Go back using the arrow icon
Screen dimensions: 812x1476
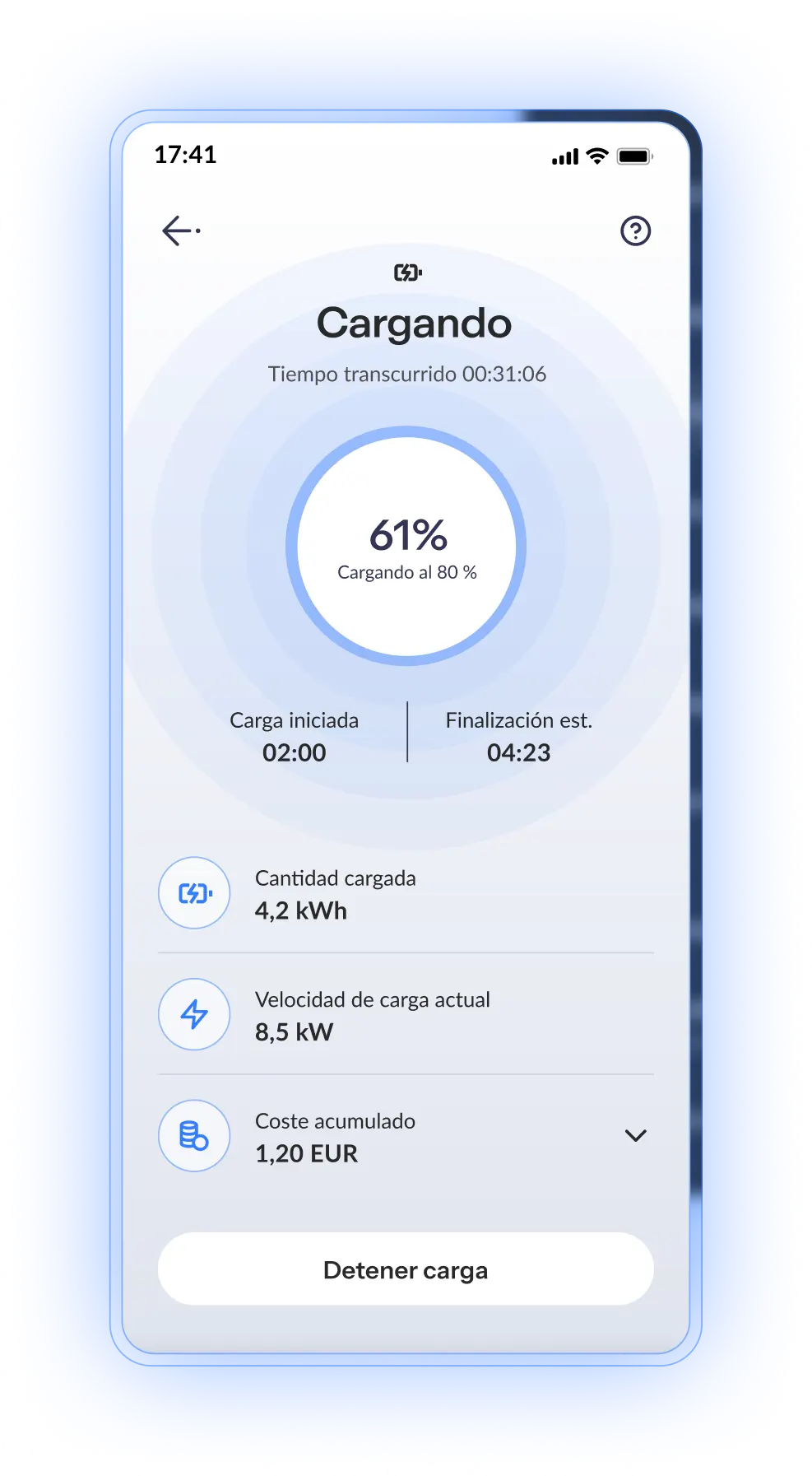(180, 230)
